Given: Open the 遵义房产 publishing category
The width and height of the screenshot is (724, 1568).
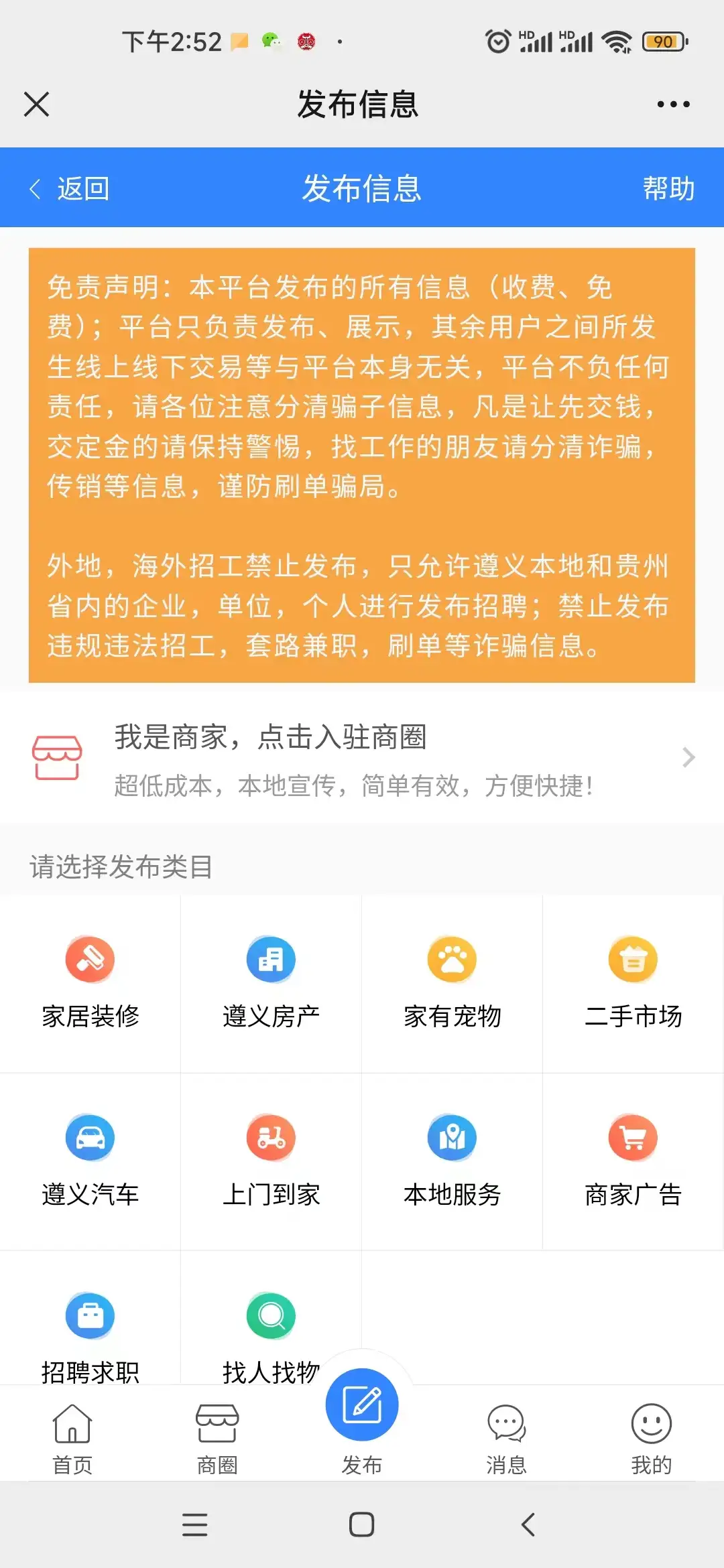Looking at the screenshot, I should (271, 960).
